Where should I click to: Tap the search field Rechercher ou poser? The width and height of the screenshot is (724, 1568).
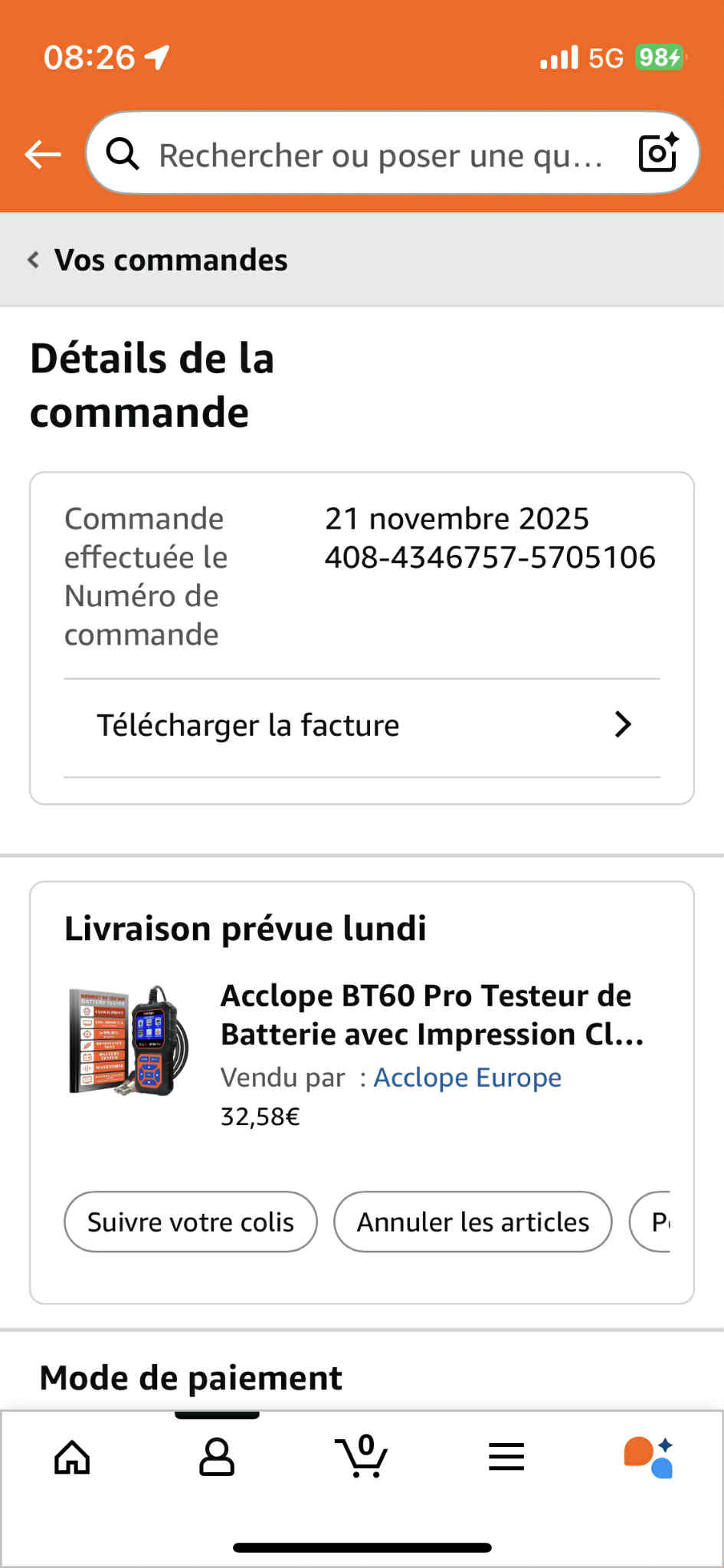[x=379, y=156]
